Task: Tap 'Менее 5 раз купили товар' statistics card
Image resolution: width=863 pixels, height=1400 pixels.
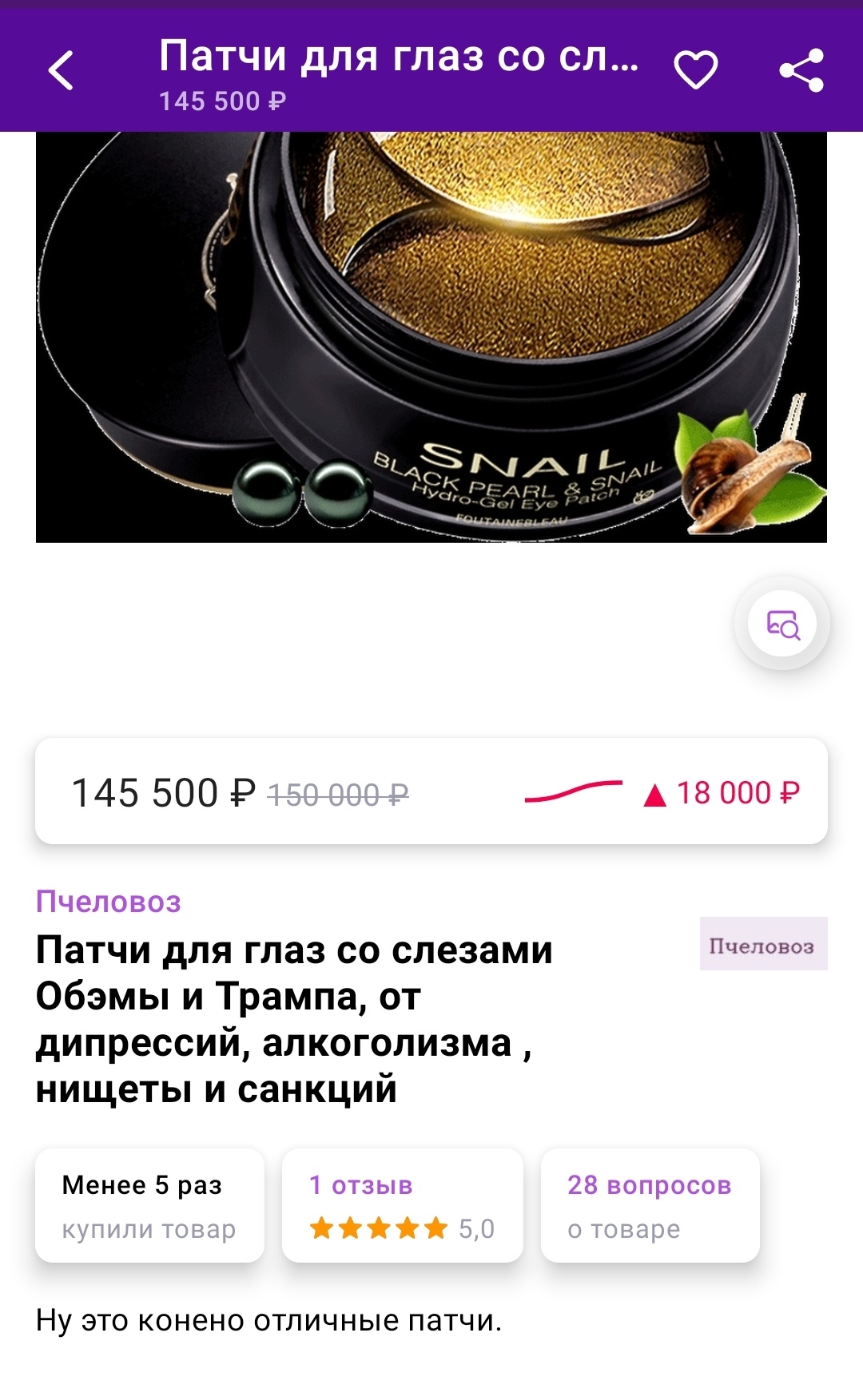Action: coord(149,1204)
